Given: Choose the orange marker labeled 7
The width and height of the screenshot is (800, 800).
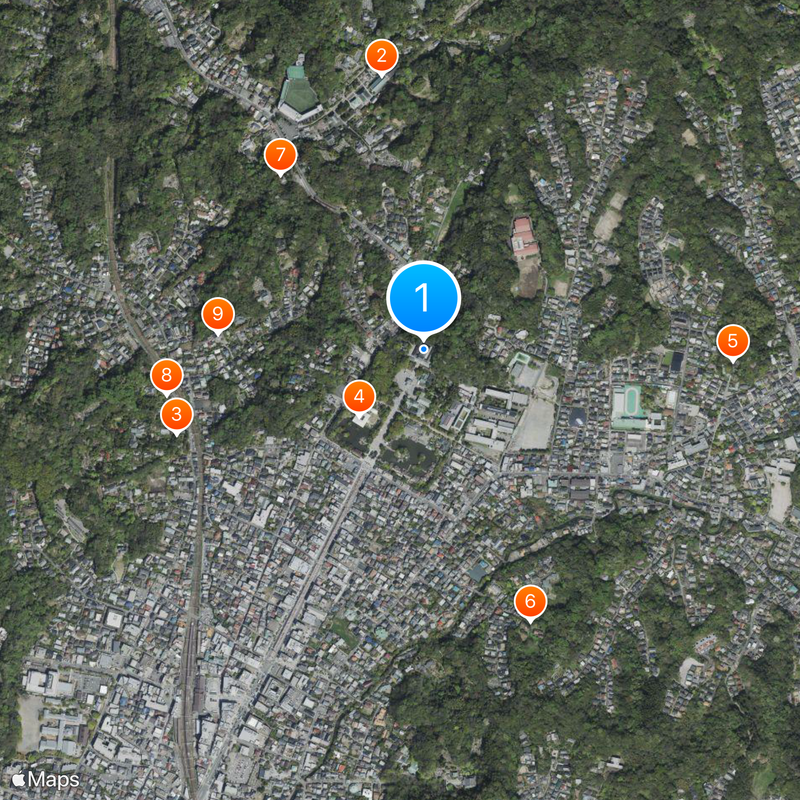Looking at the screenshot, I should coord(280,155).
